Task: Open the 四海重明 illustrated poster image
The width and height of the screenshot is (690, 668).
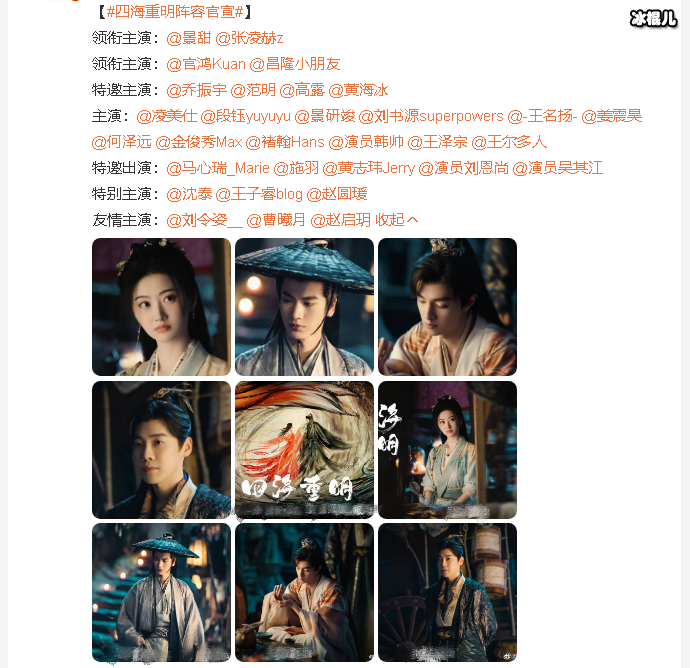Action: pyautogui.click(x=304, y=450)
